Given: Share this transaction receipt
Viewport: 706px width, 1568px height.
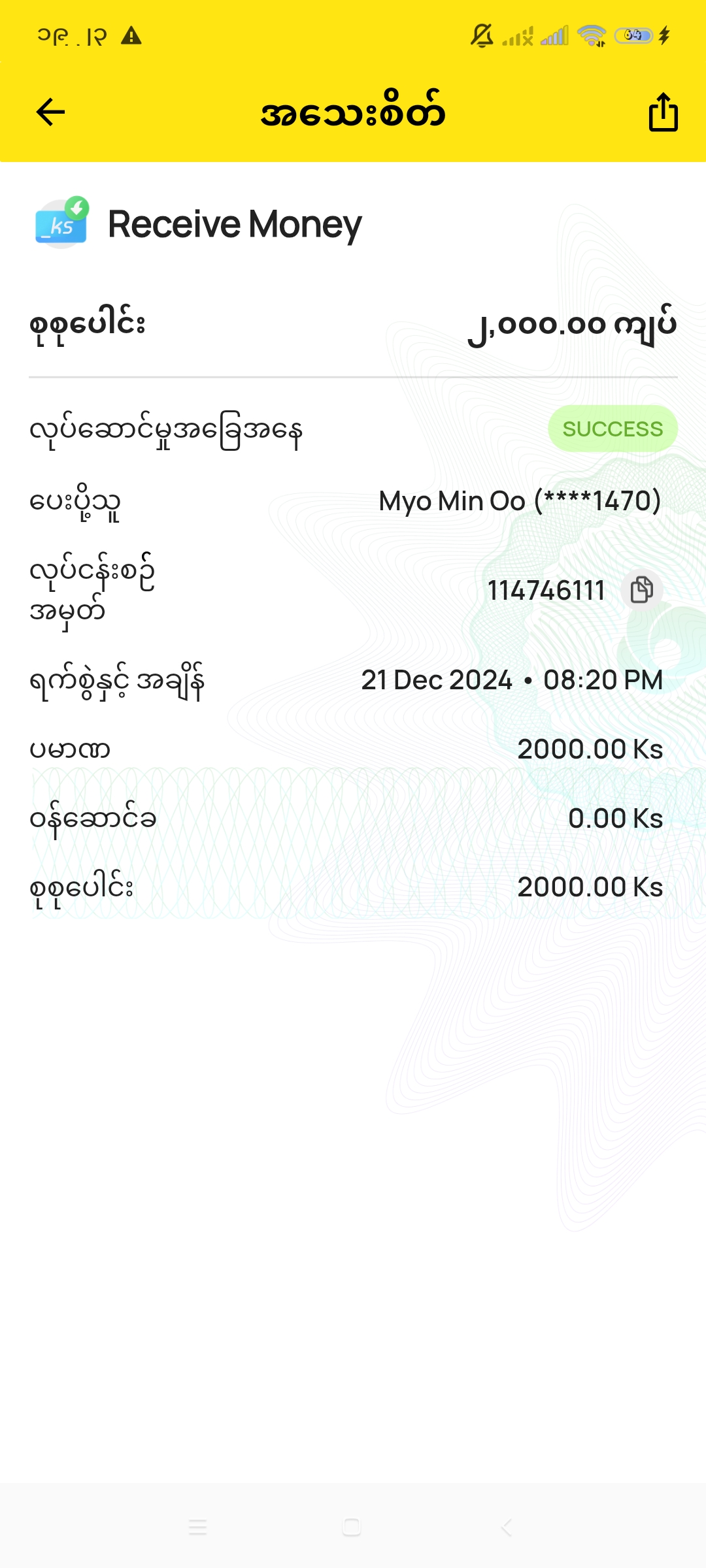Looking at the screenshot, I should click(663, 112).
